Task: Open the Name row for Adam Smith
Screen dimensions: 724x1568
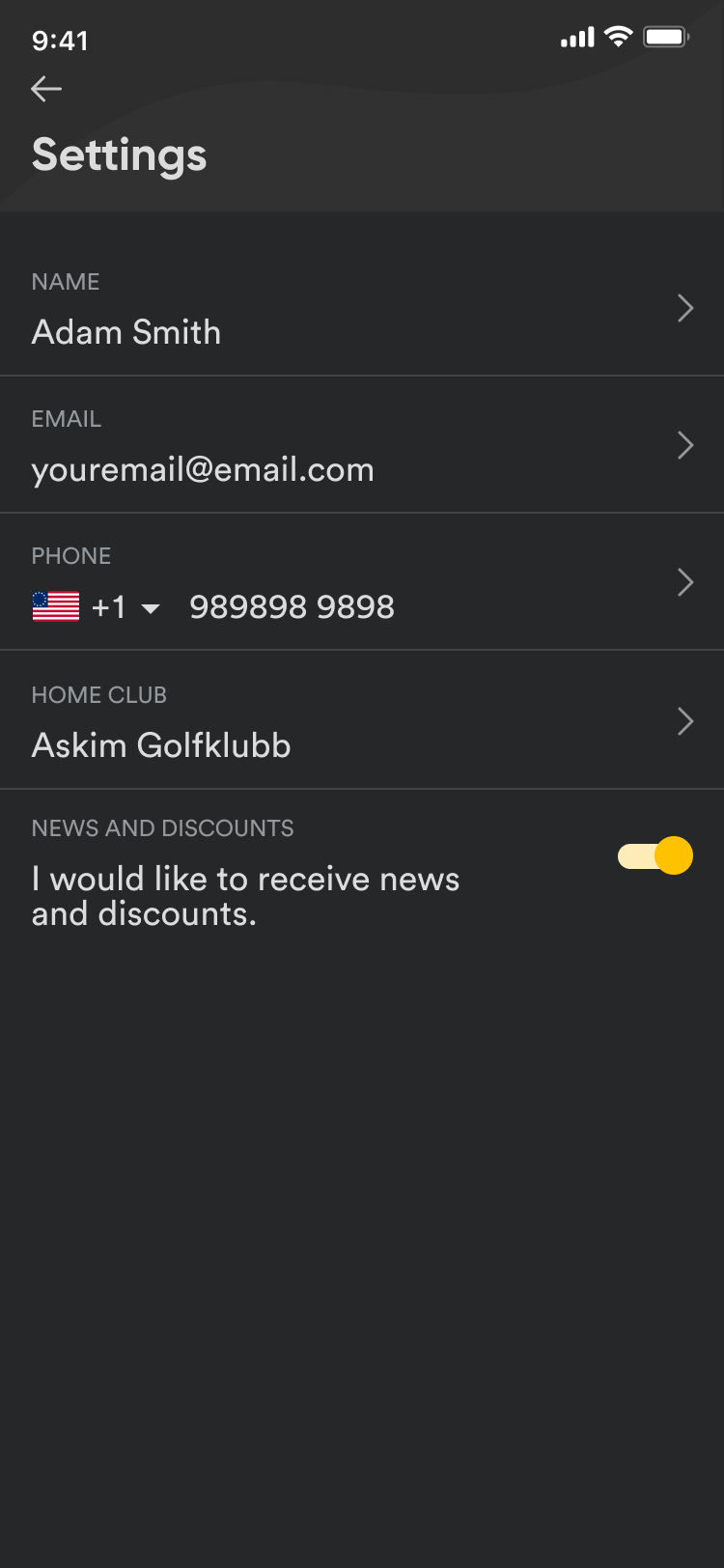Action: pos(361,309)
